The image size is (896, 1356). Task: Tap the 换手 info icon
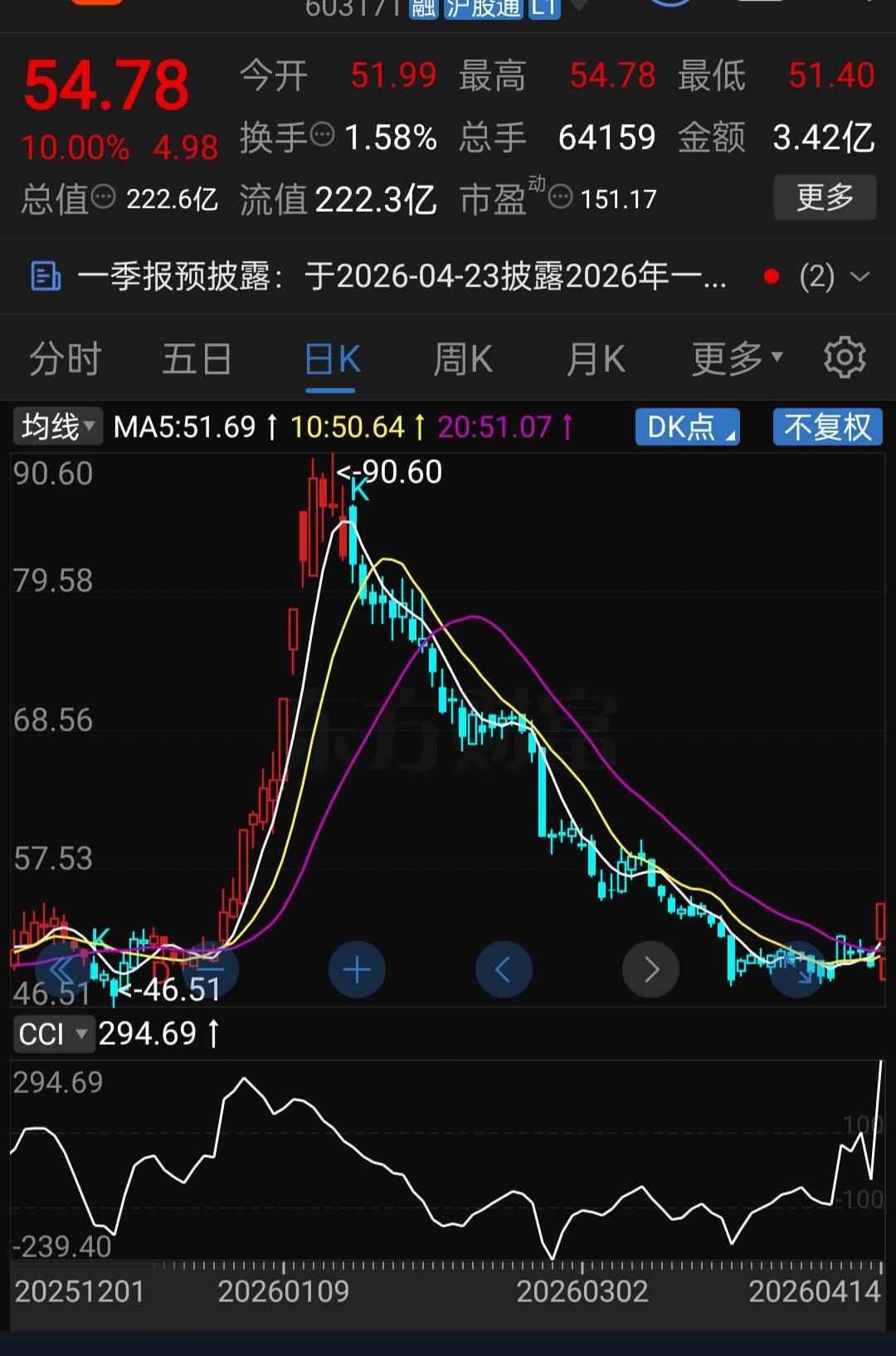[x=324, y=133]
